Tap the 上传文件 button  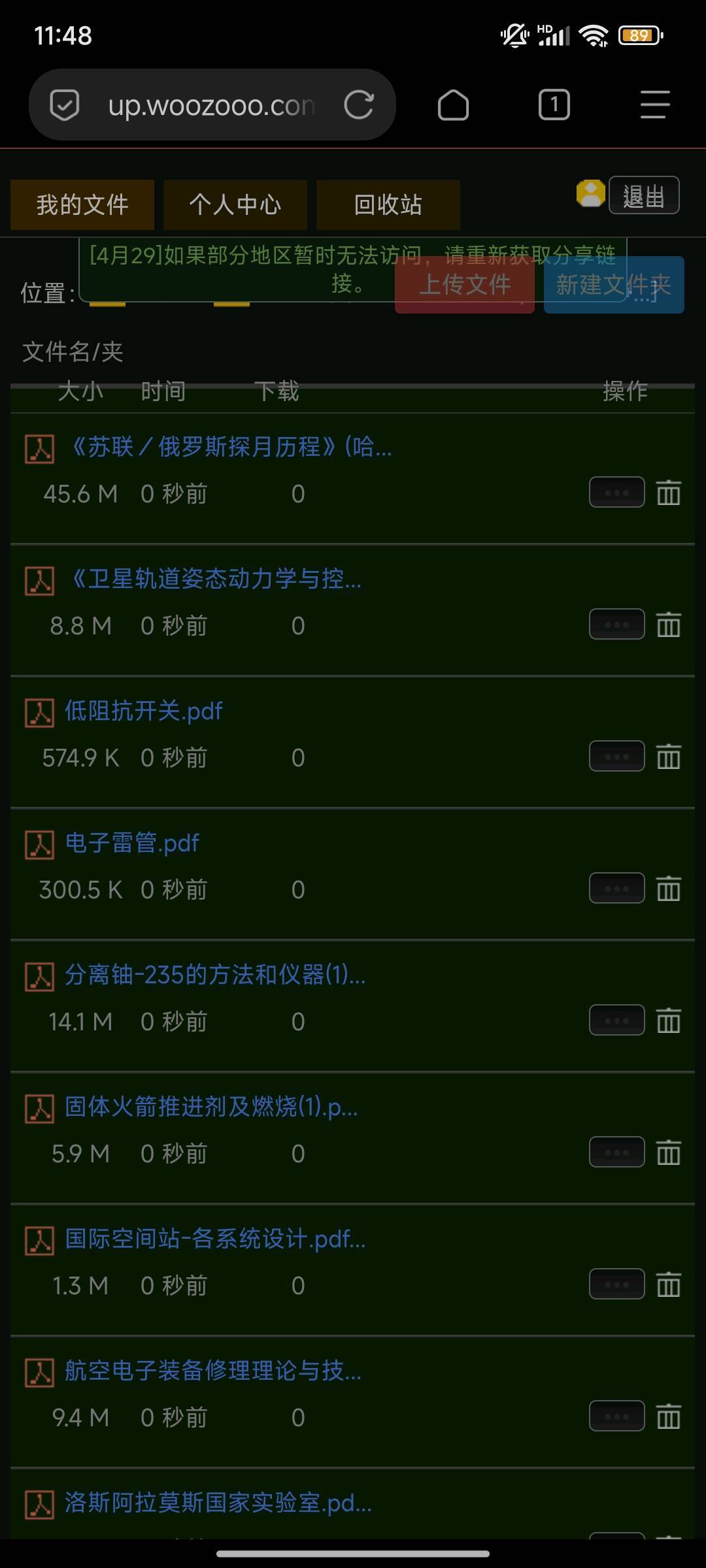click(x=465, y=286)
